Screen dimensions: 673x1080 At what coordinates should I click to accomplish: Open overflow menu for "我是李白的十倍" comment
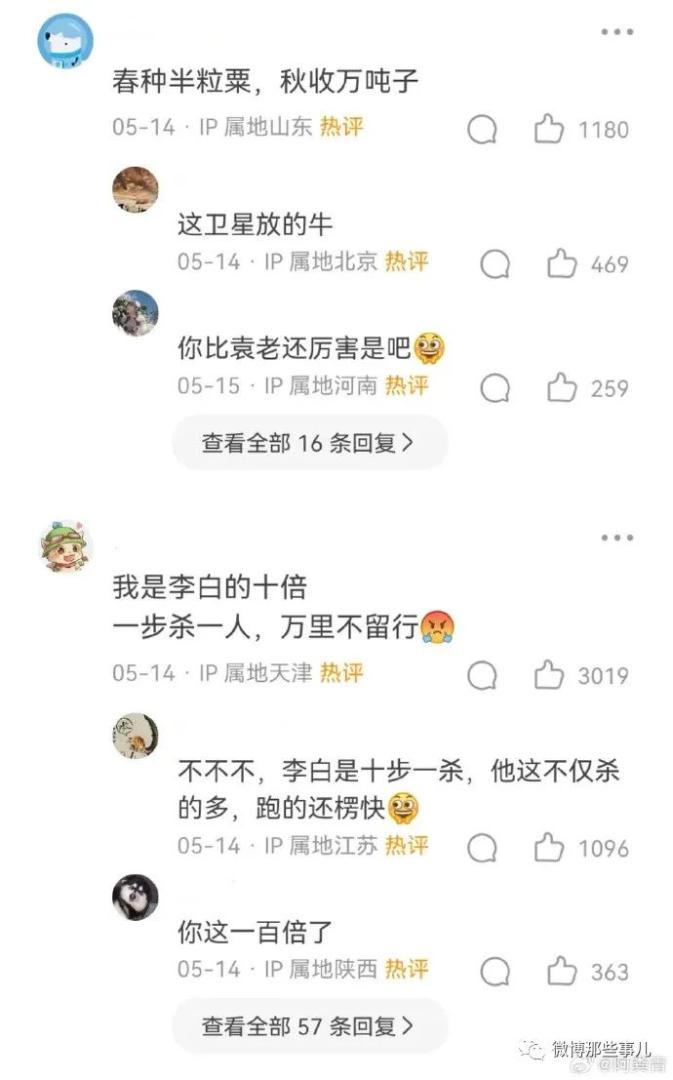(617, 538)
